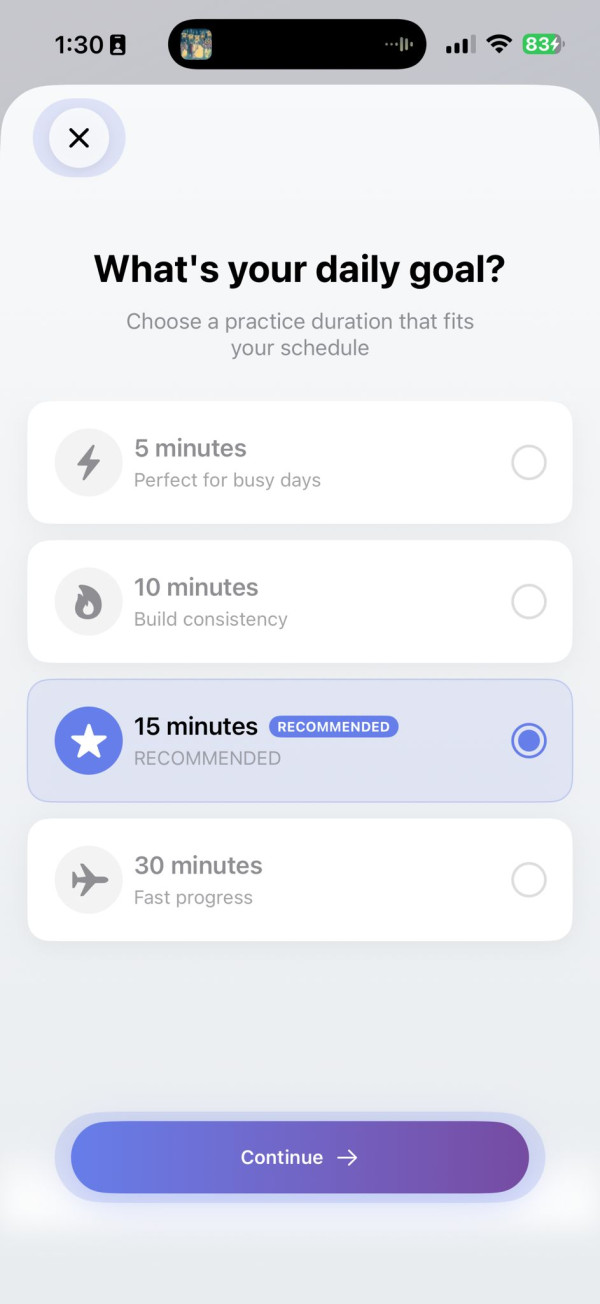Choose the 10 minutes option
600x1304 pixels.
(299, 602)
